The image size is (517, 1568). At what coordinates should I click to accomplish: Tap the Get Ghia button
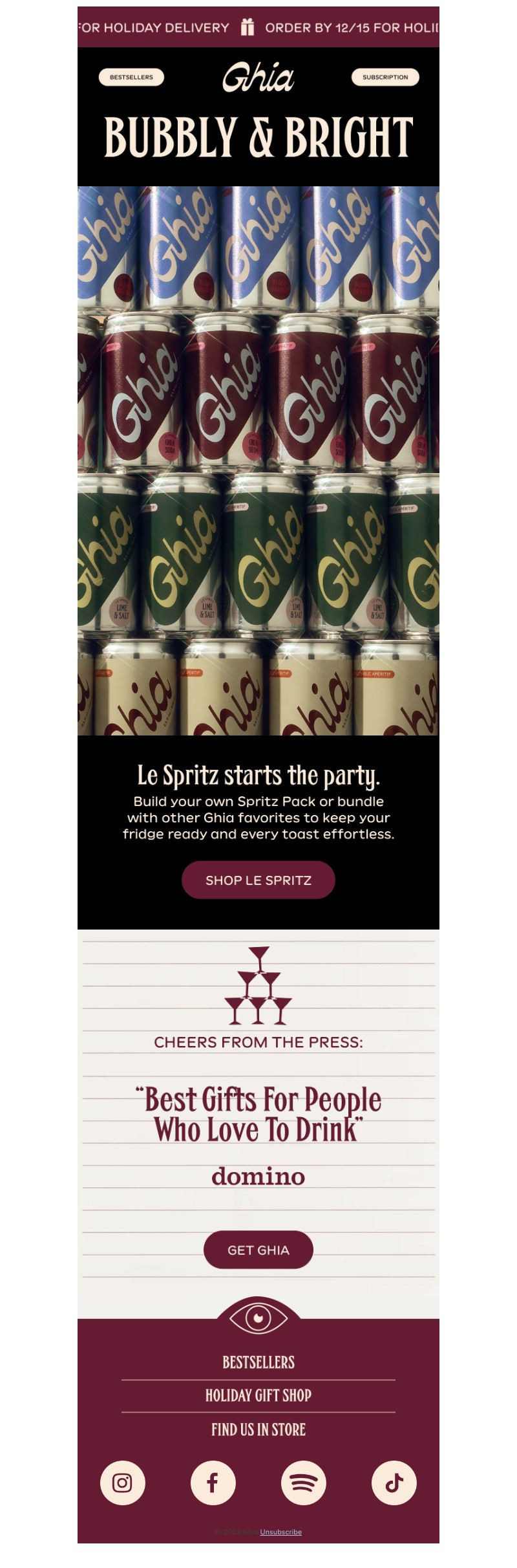click(x=258, y=1250)
